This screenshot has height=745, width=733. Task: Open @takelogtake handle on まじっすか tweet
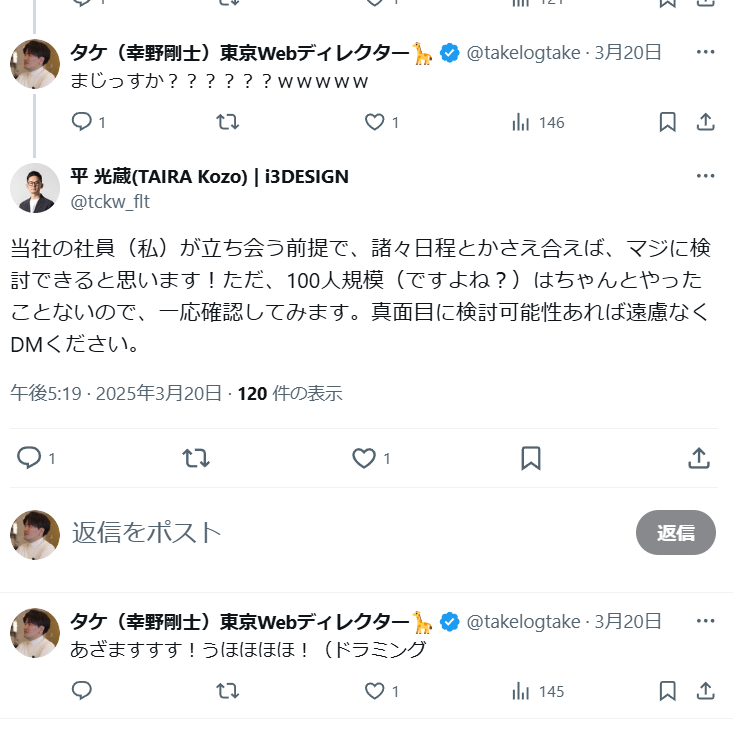[x=523, y=52]
